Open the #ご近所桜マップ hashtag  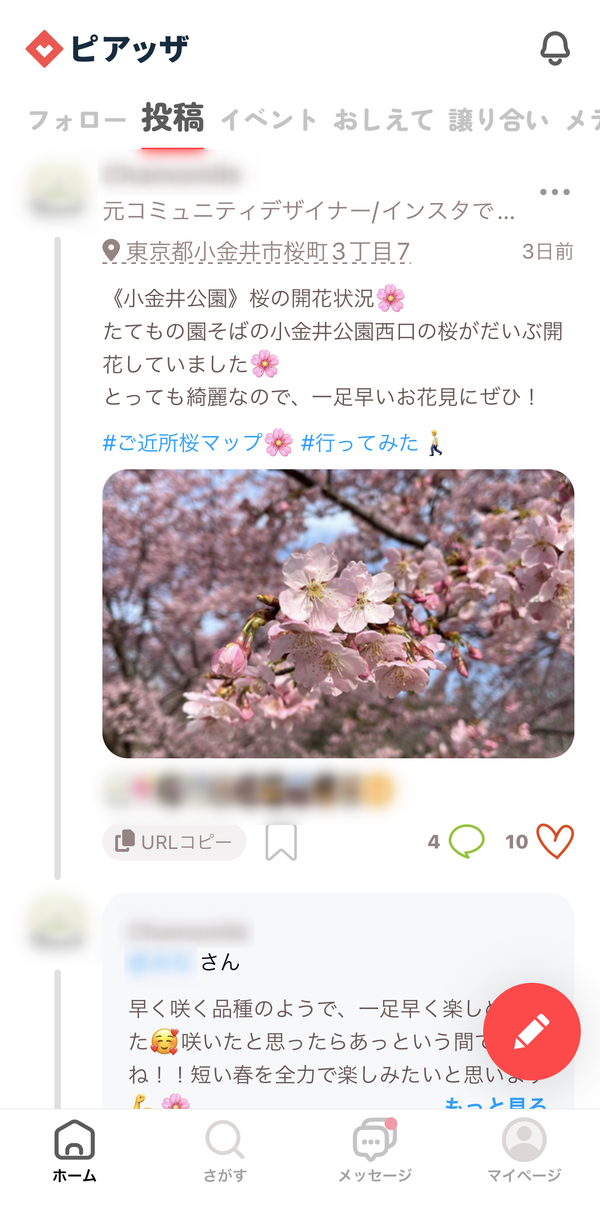pyautogui.click(x=198, y=442)
